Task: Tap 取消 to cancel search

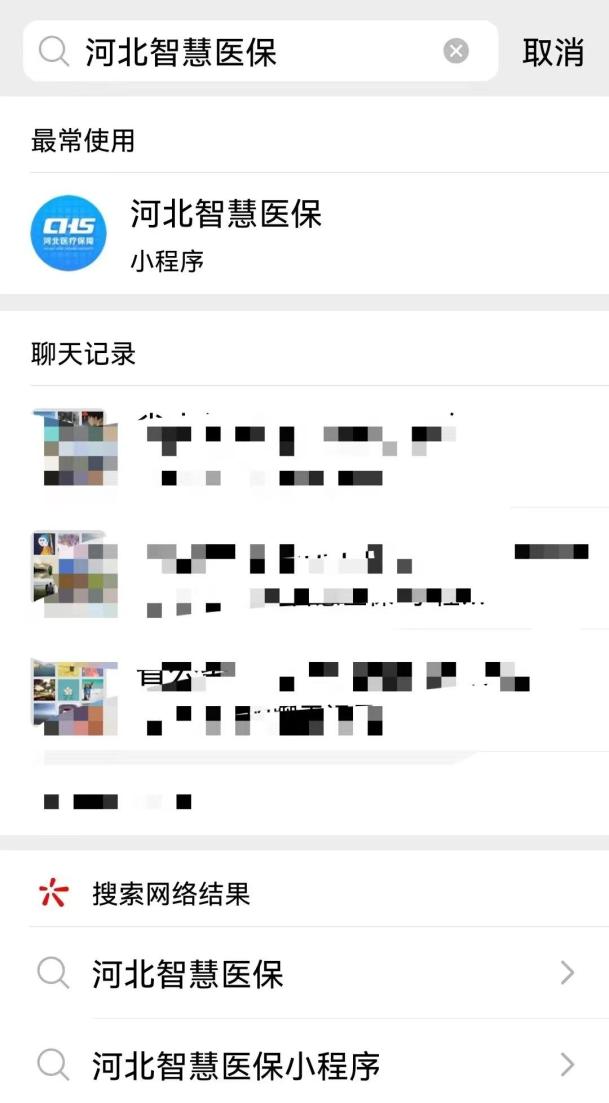Action: point(552,52)
